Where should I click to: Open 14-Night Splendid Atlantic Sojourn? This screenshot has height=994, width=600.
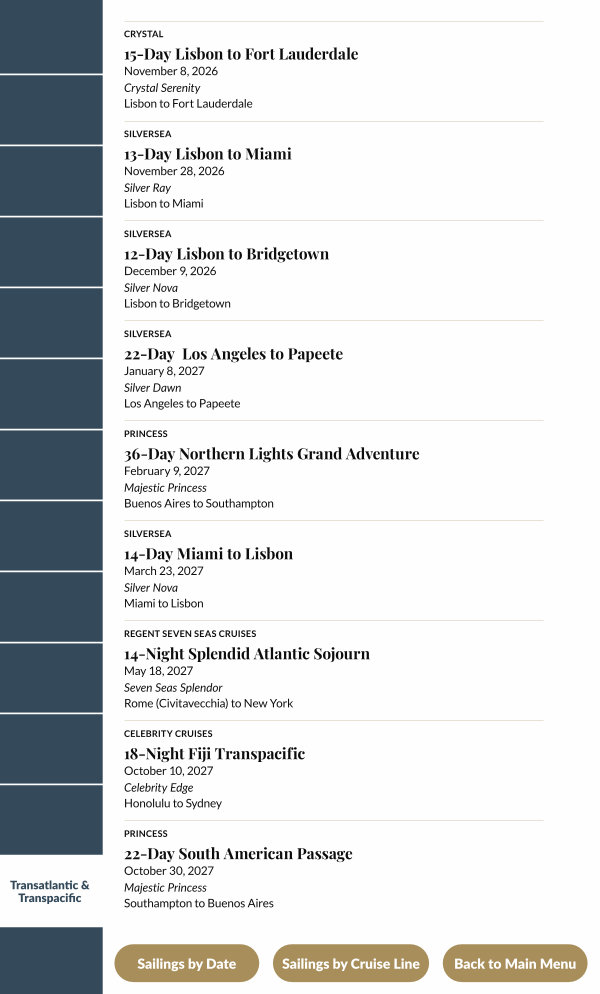pyautogui.click(x=246, y=654)
